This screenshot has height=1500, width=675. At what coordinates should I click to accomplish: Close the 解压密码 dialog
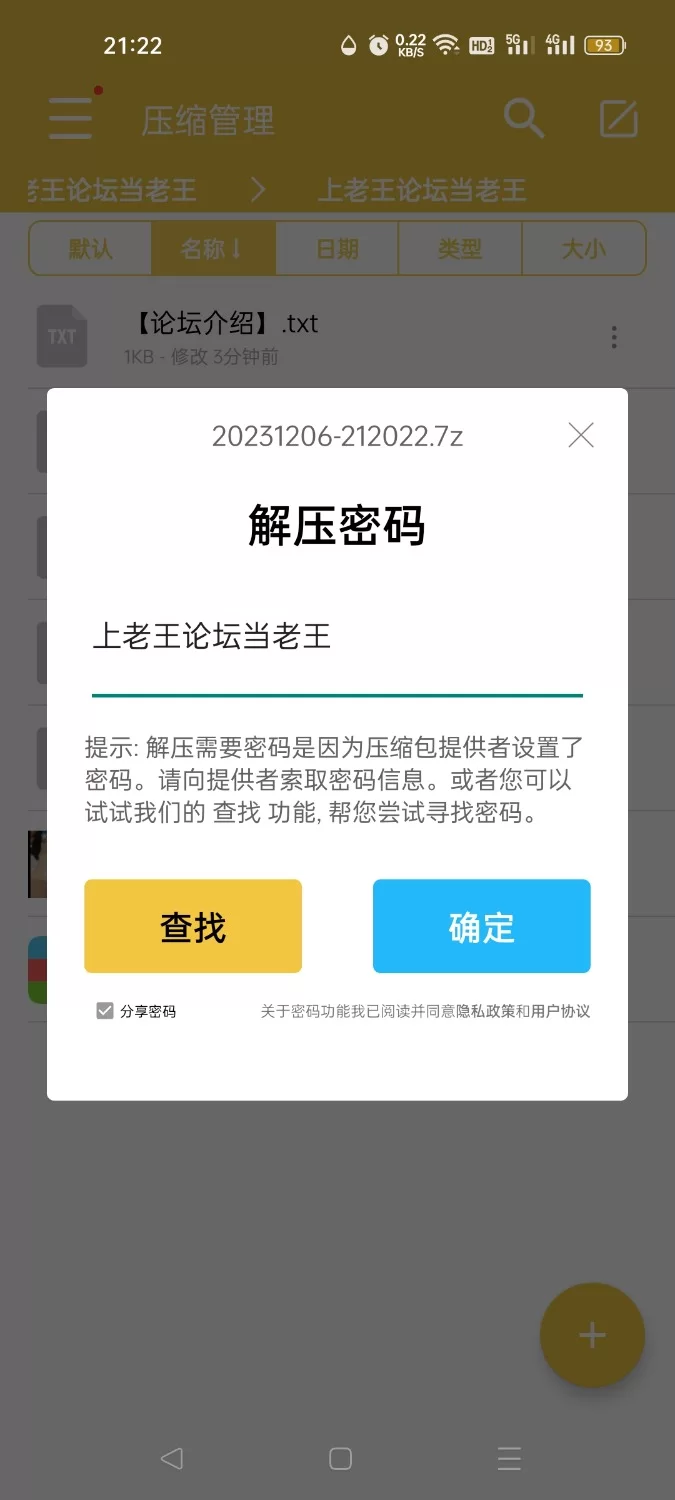point(581,435)
